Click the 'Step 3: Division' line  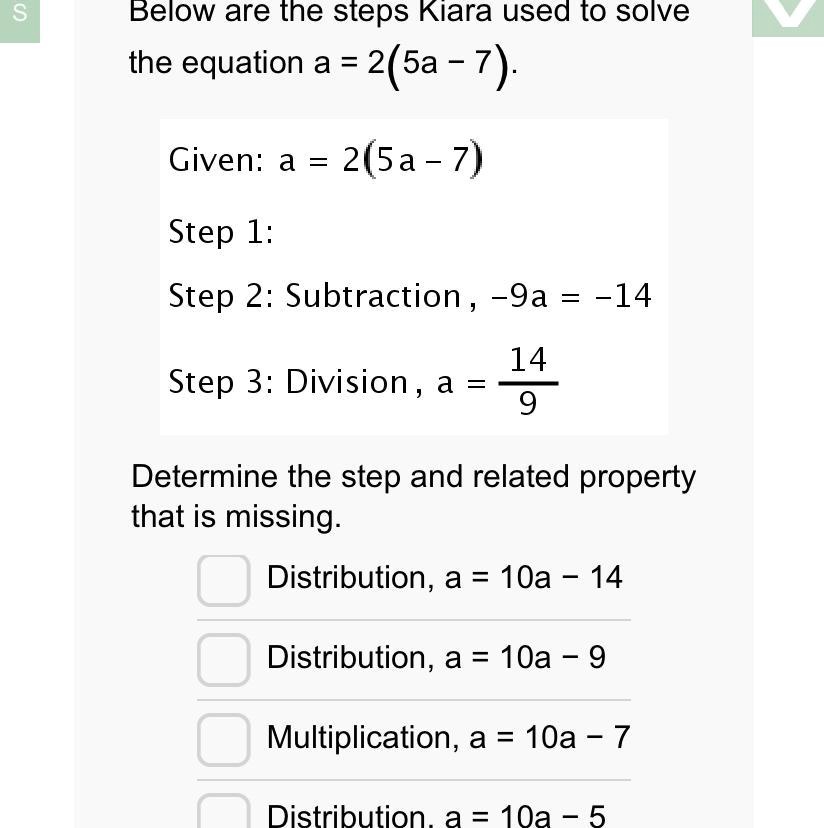tap(360, 381)
